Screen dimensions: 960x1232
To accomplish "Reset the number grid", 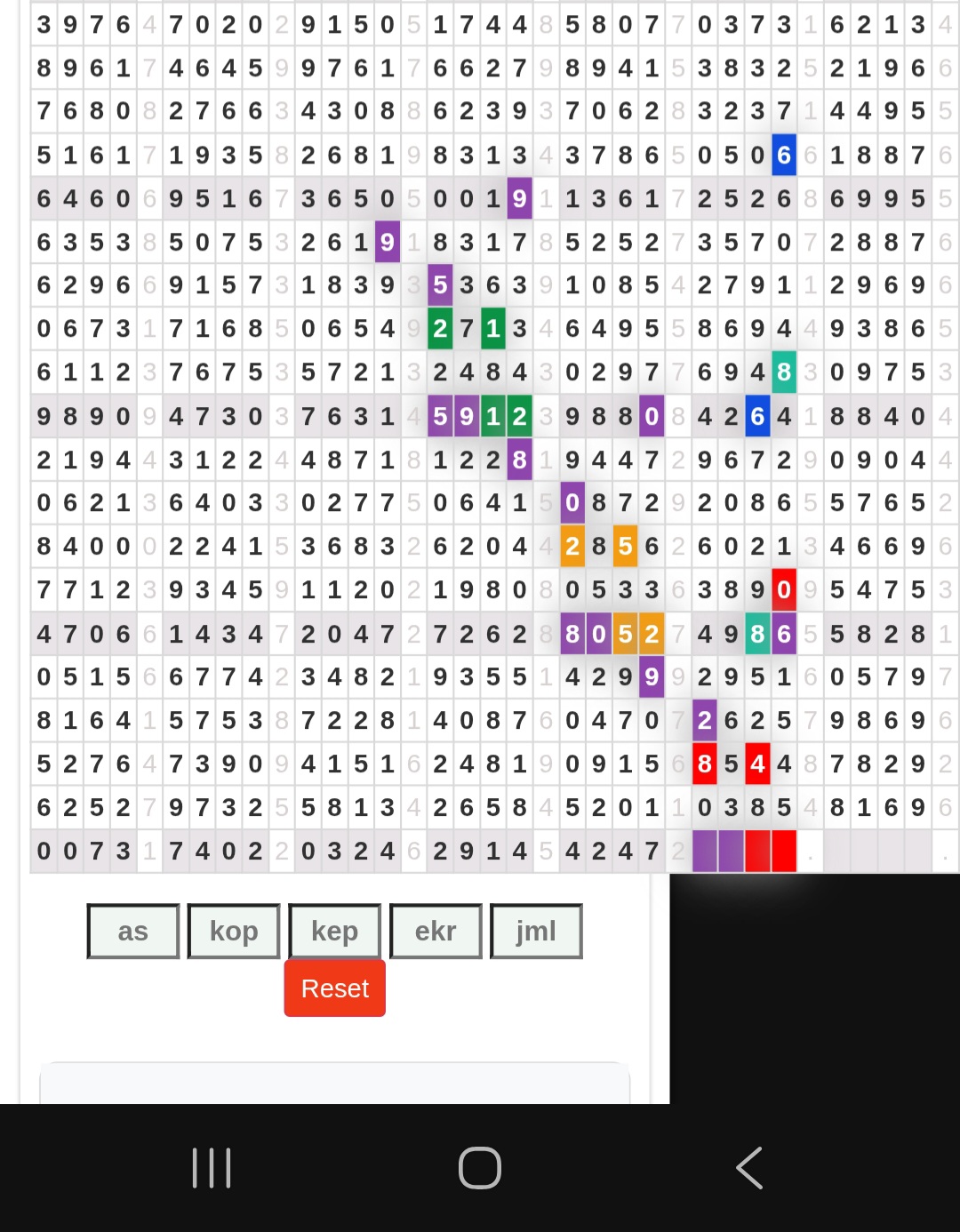I will (335, 988).
